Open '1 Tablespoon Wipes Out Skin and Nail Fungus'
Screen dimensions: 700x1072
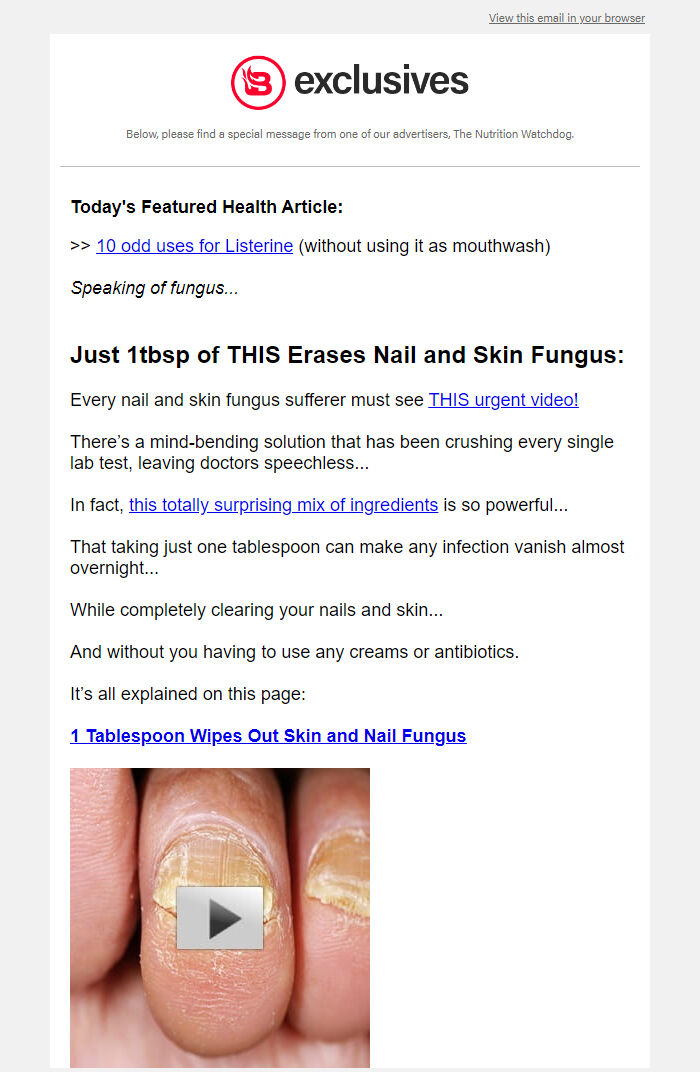pos(268,736)
